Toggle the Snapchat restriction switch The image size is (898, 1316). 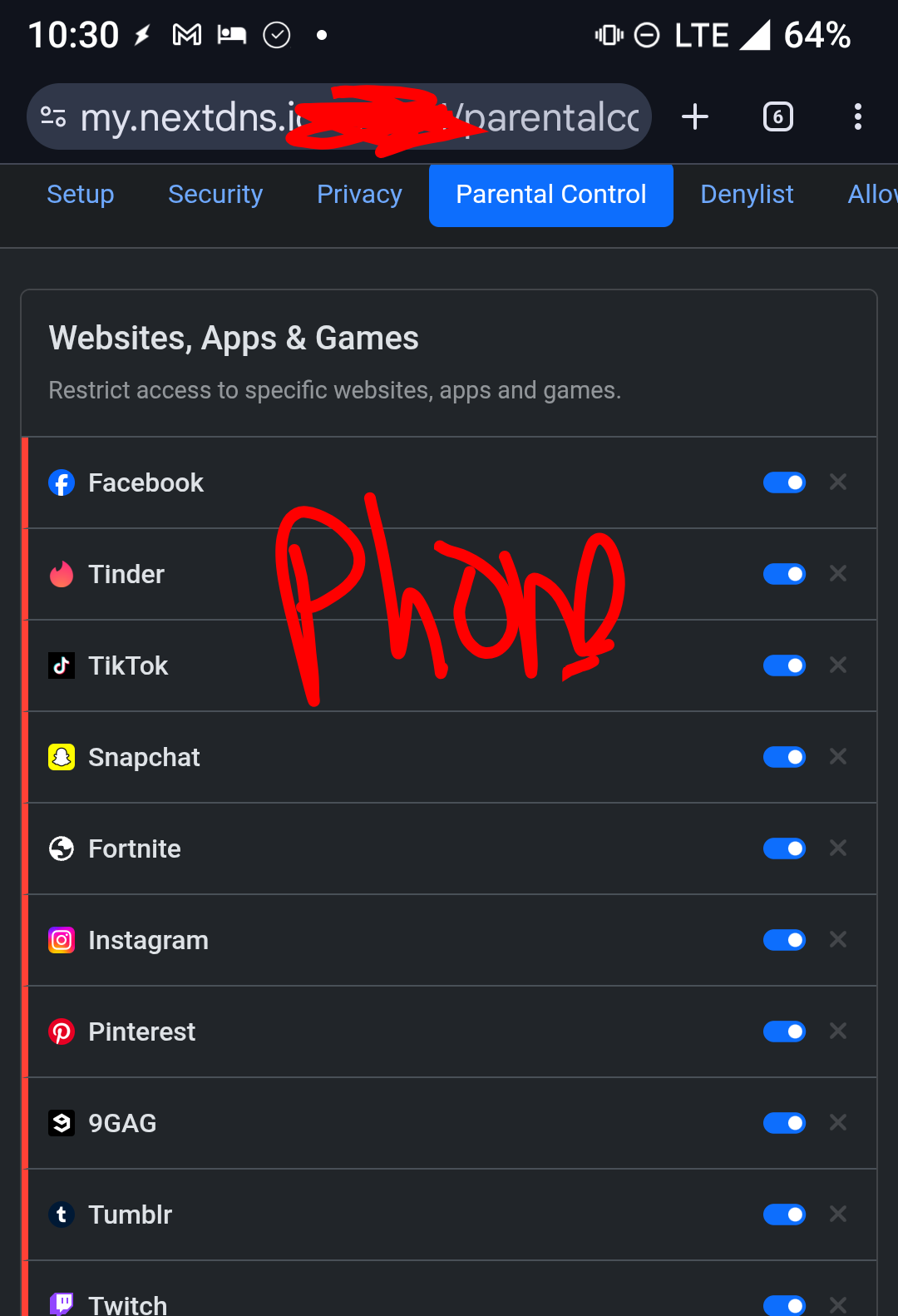point(784,757)
